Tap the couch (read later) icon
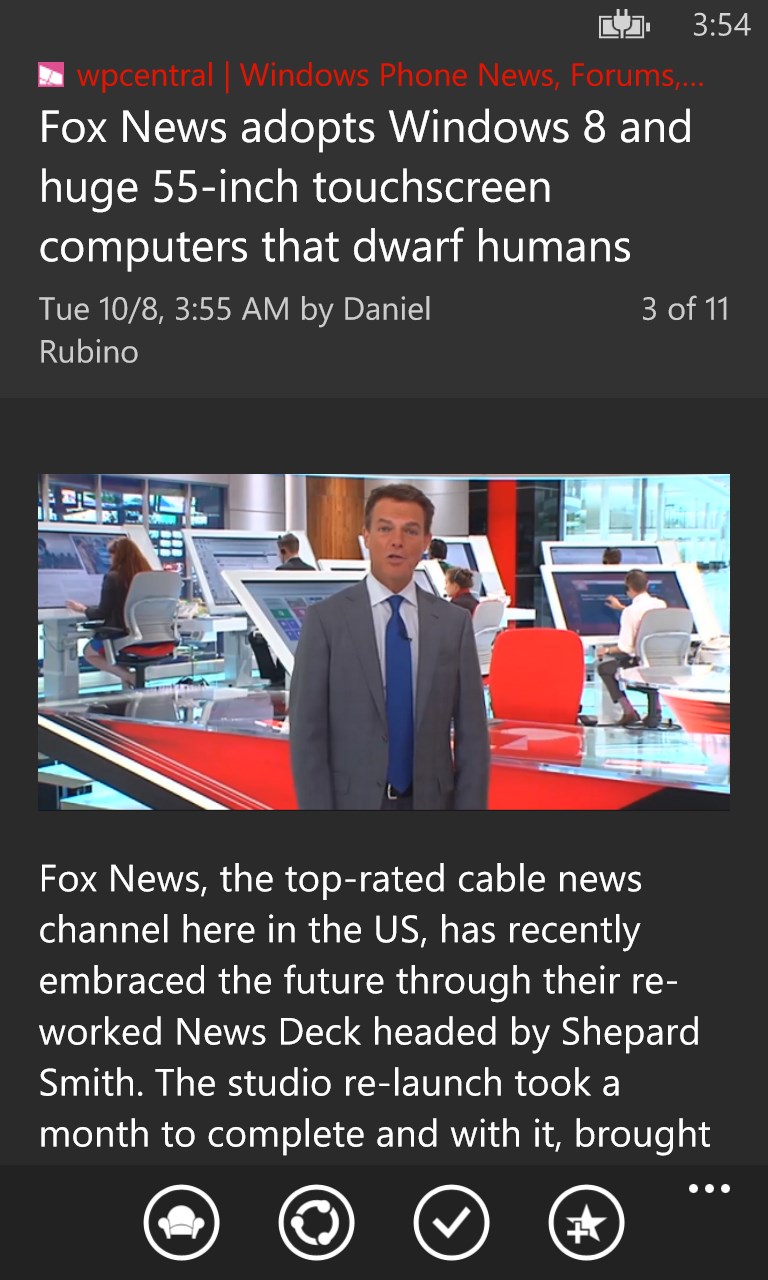768x1280 pixels. [x=181, y=1222]
